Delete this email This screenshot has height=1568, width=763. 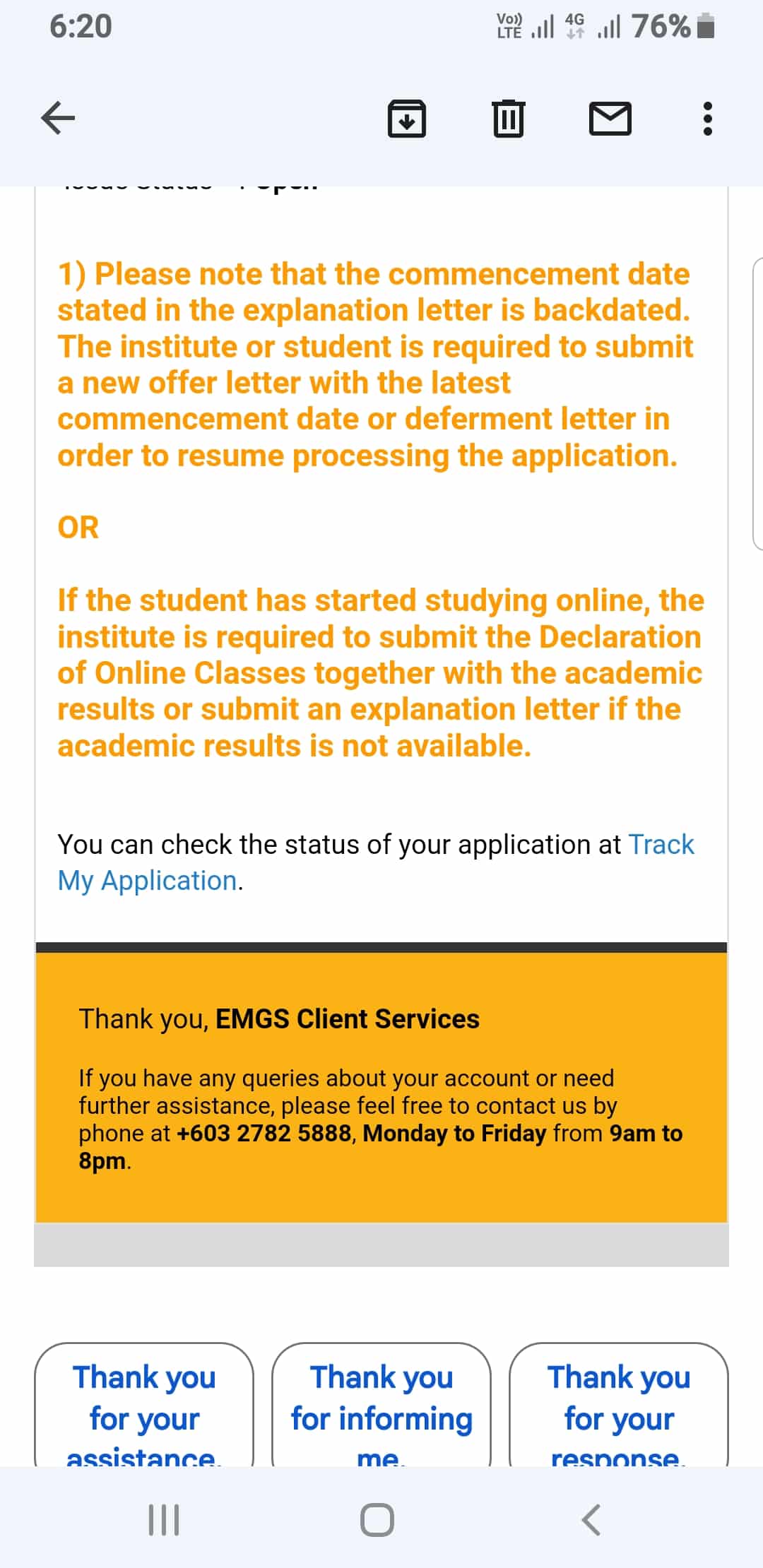pos(508,118)
